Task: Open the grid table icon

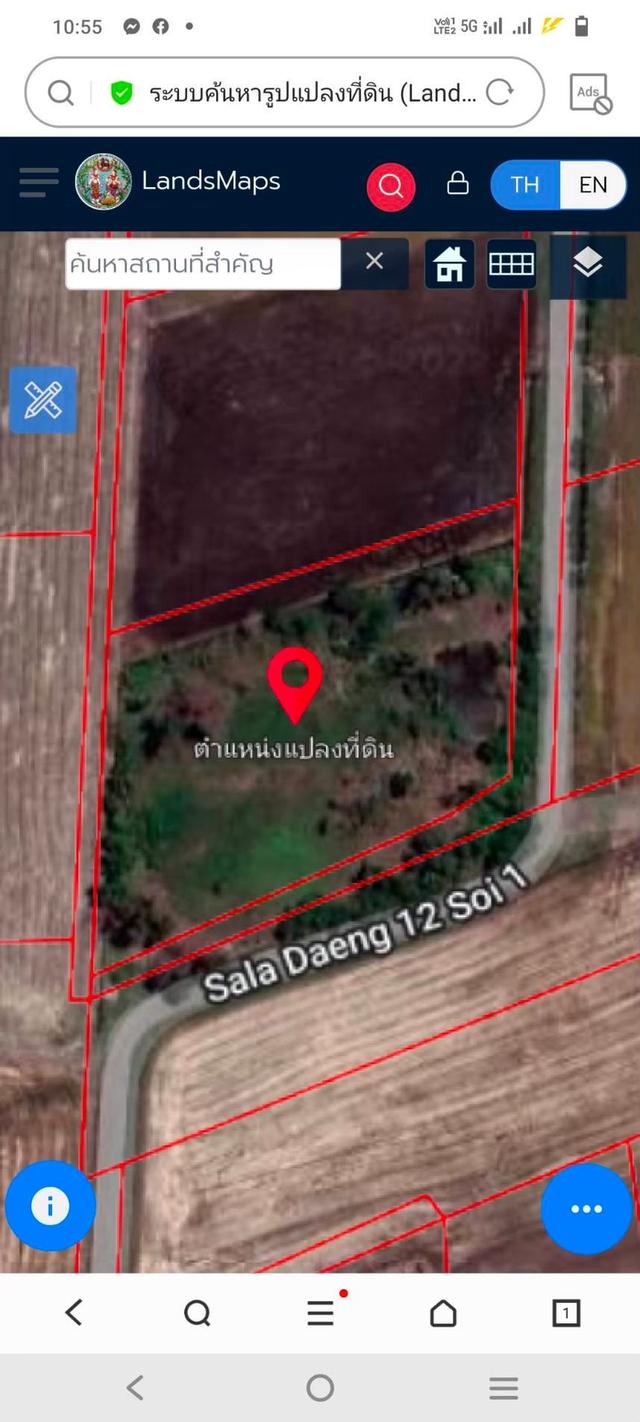Action: 511,264
